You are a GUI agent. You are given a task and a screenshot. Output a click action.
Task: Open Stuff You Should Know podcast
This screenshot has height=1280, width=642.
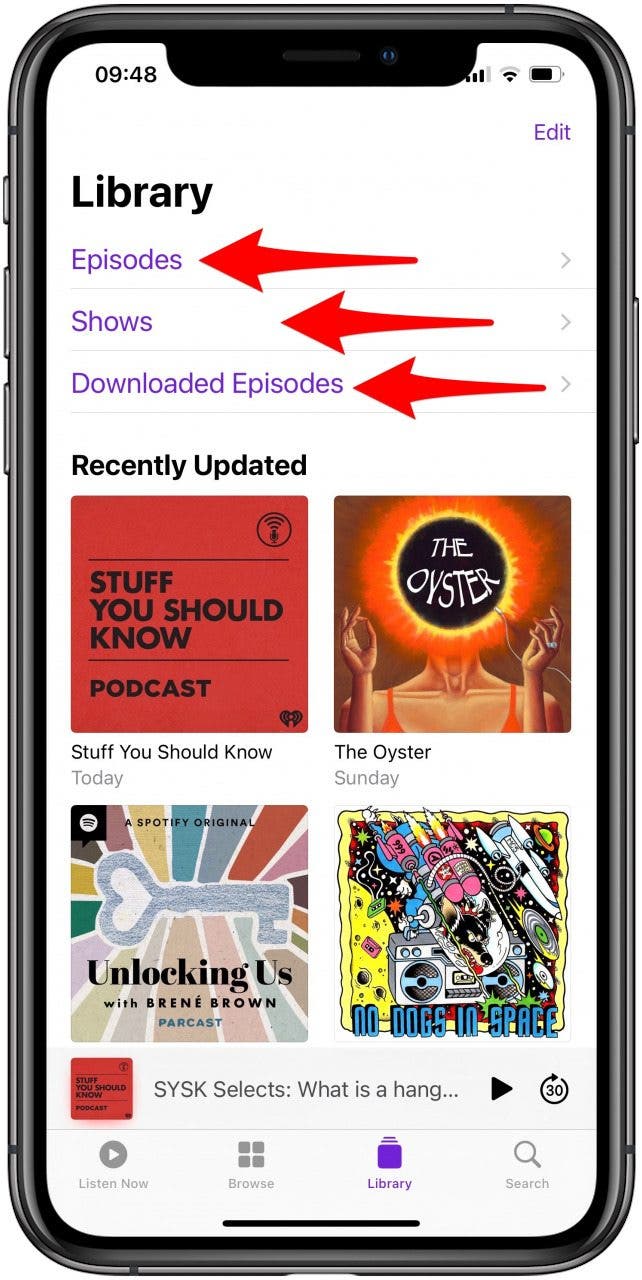point(189,614)
